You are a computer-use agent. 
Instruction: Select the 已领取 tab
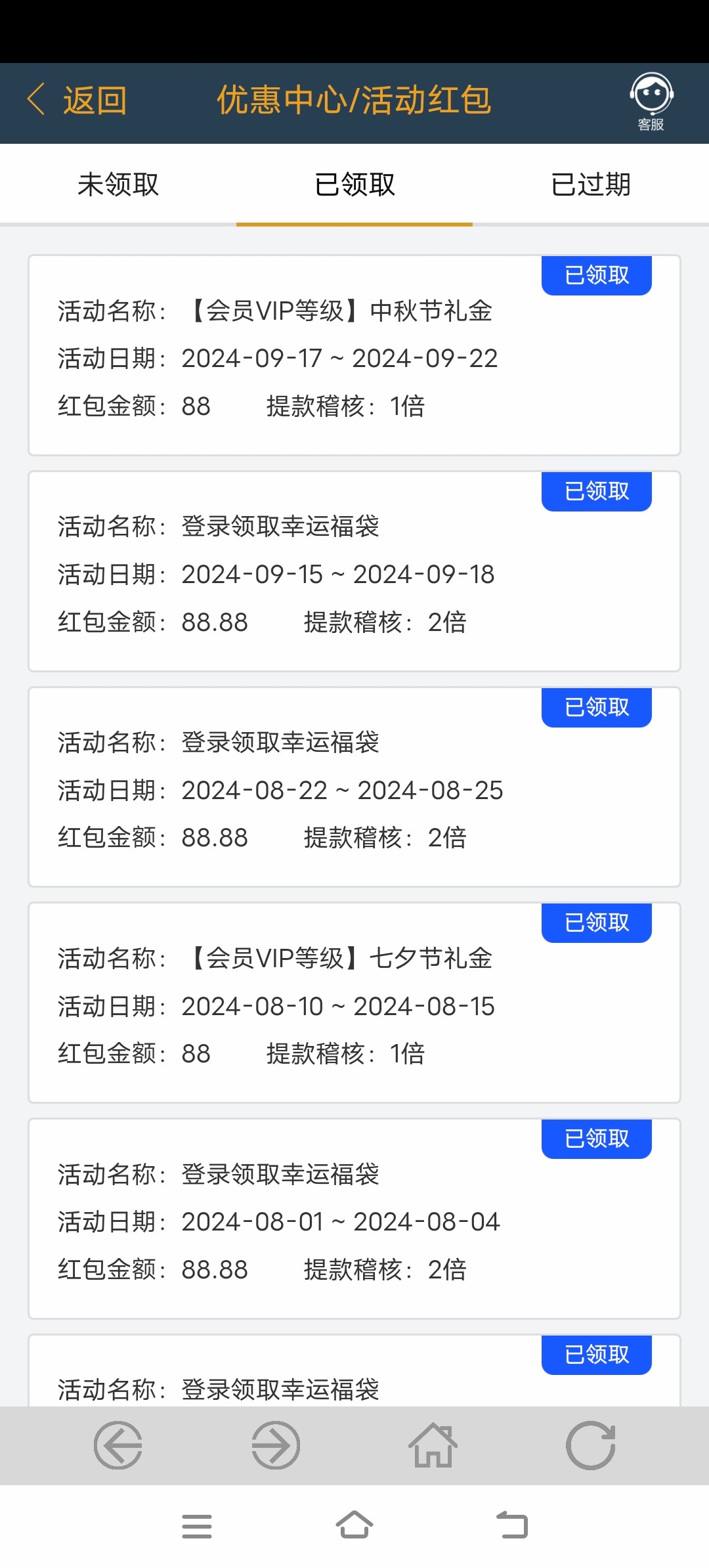(354, 185)
